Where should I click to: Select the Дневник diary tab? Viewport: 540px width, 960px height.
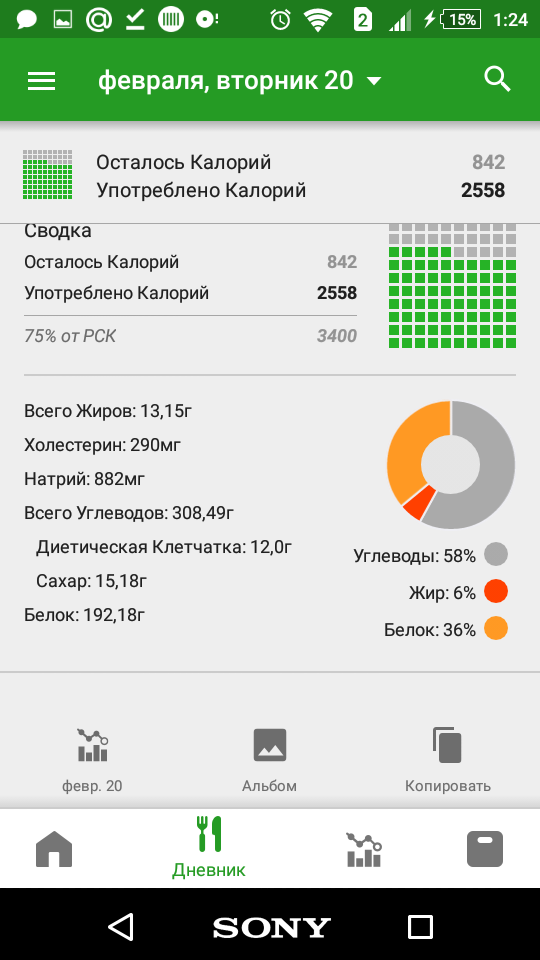pos(209,847)
